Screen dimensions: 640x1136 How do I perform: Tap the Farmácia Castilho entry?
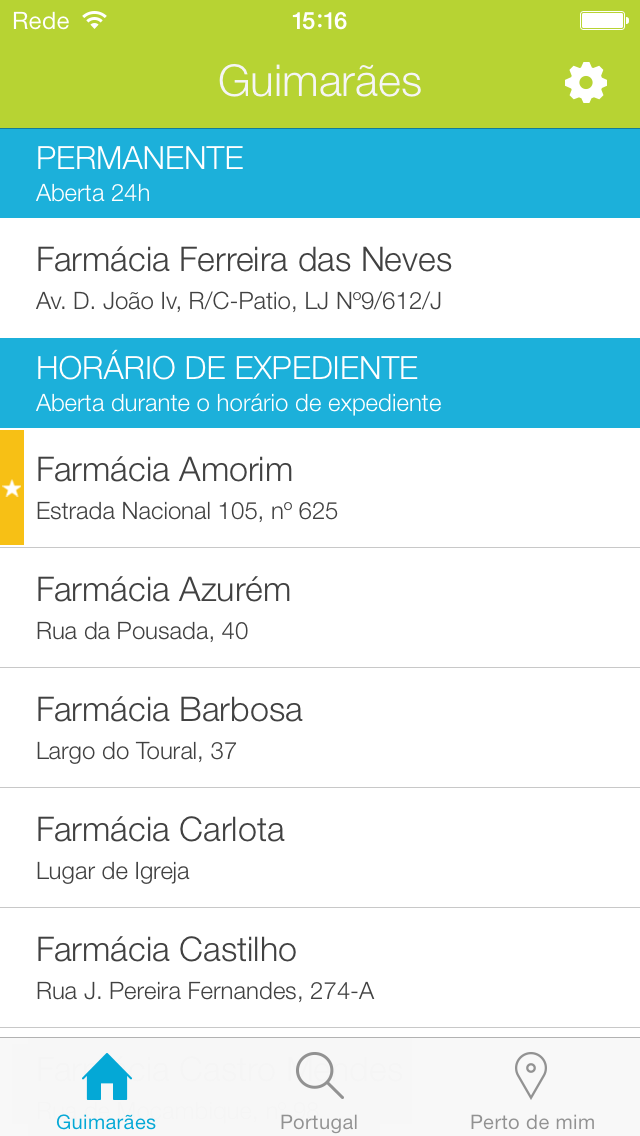click(320, 968)
